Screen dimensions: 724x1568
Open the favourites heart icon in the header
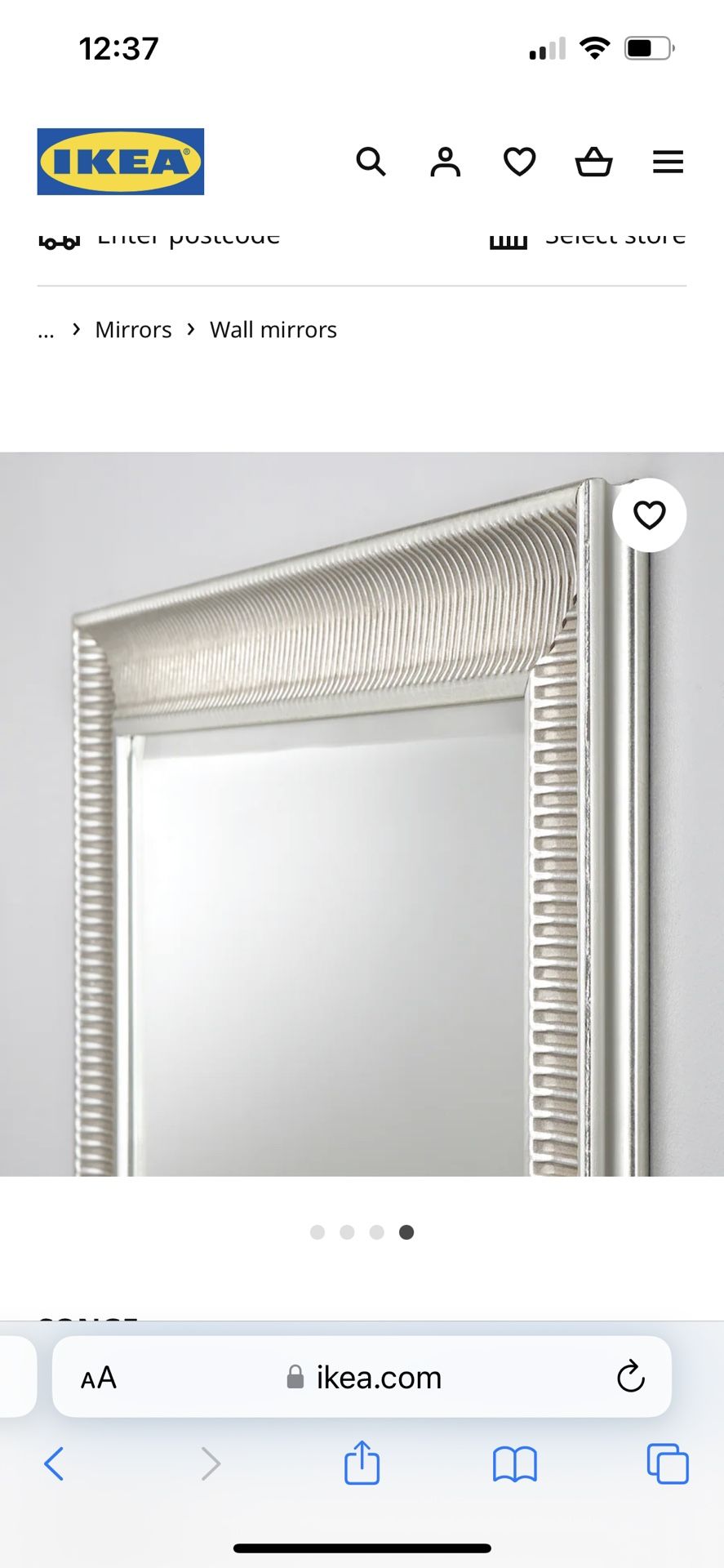click(x=518, y=162)
